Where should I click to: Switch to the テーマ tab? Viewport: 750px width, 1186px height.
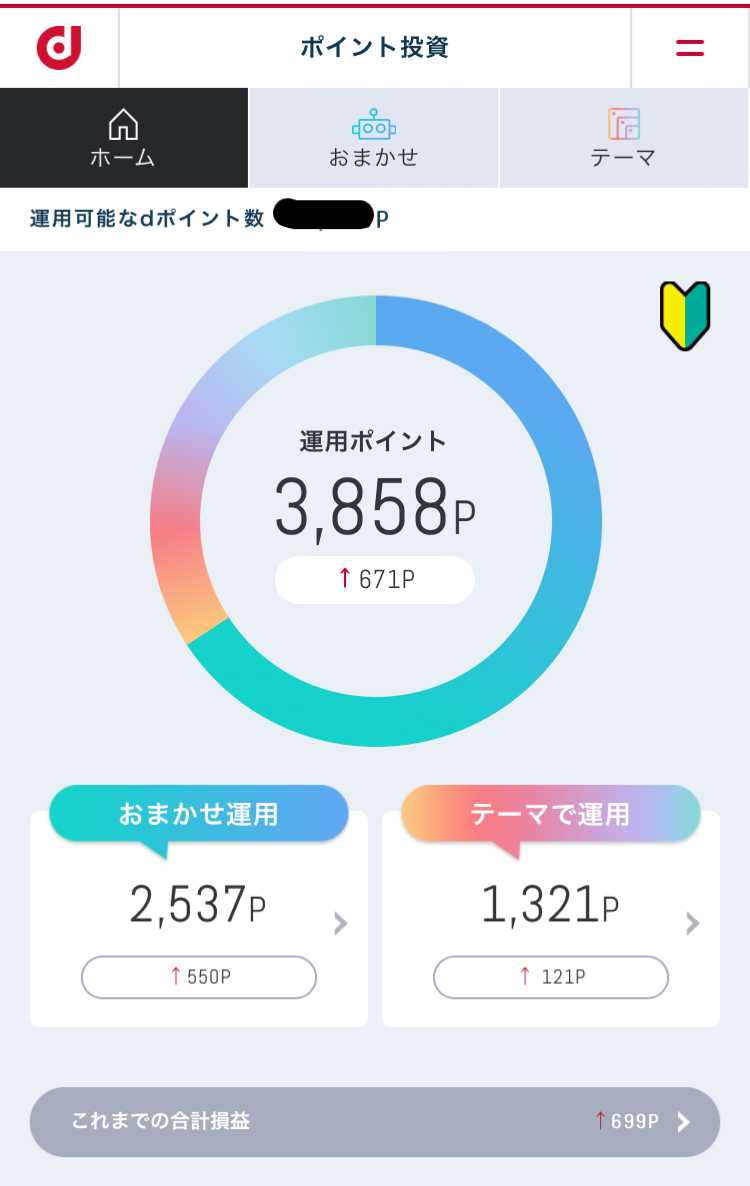[623, 138]
